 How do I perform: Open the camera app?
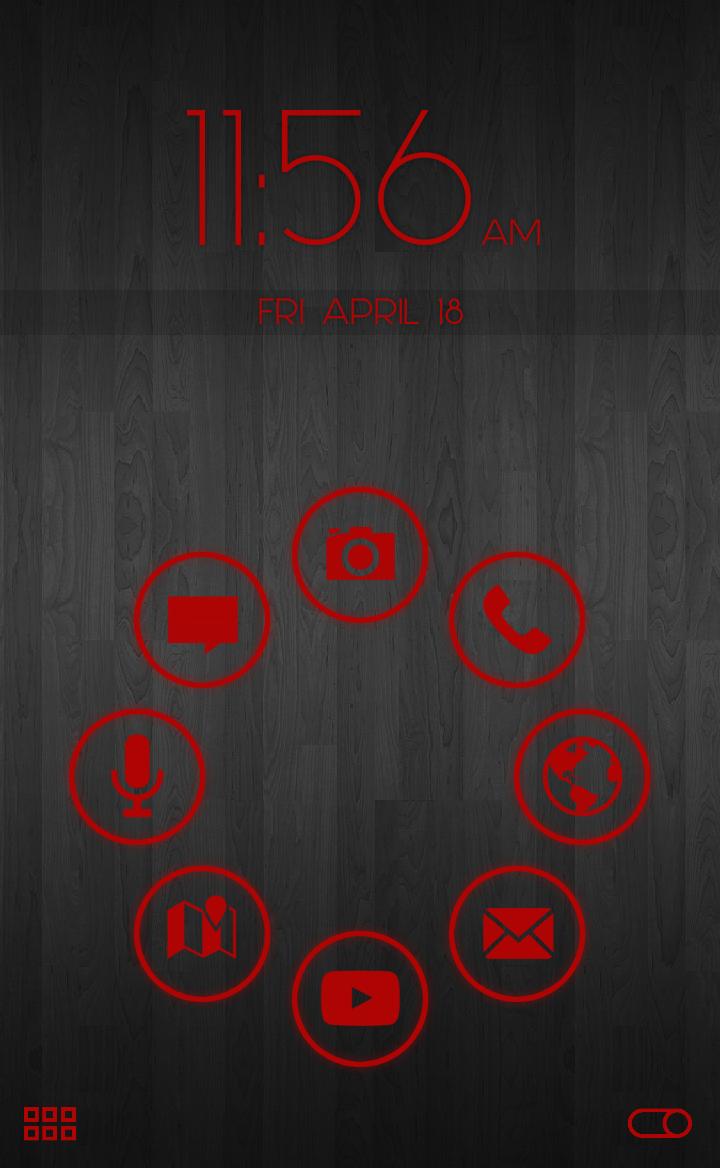[x=360, y=555]
